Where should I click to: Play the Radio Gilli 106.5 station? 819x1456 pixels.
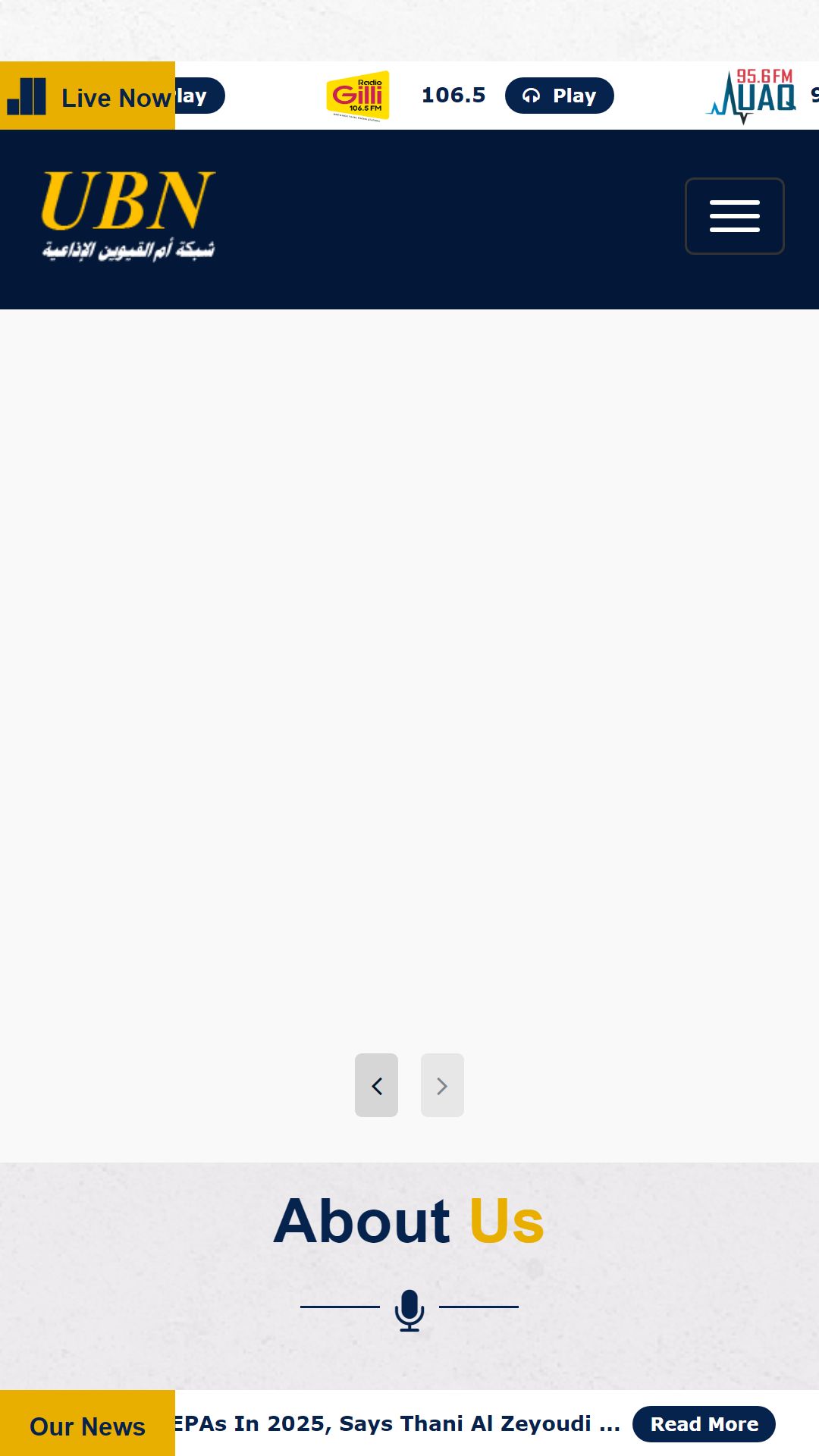559,96
